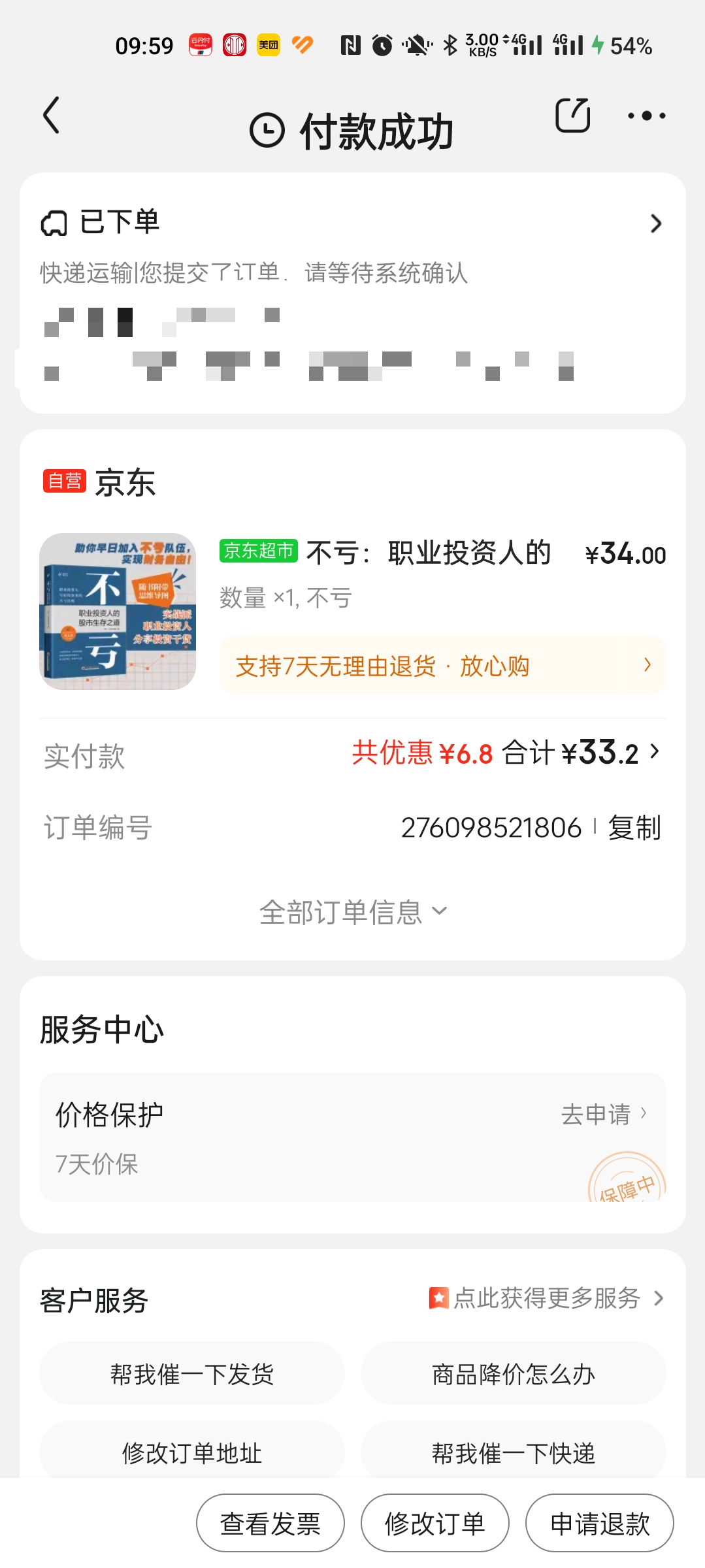Open the three-dot overflow menu
The width and height of the screenshot is (705, 1568).
646,116
